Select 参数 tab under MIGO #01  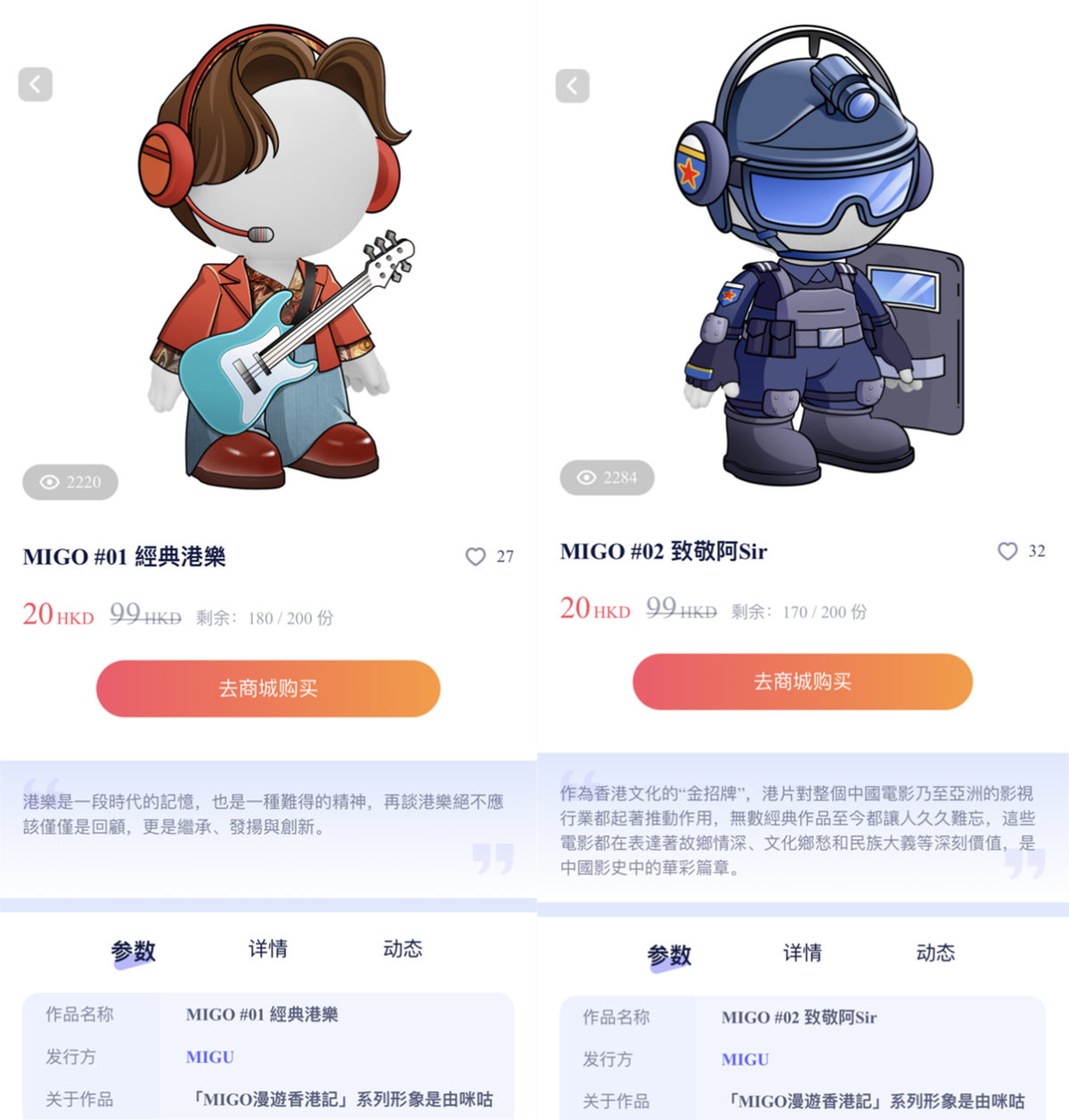pyautogui.click(x=134, y=952)
